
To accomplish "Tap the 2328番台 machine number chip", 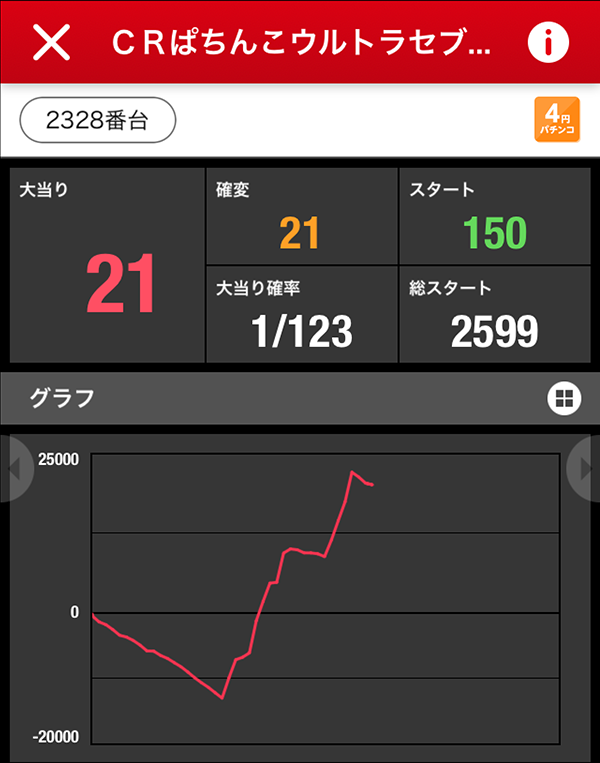I will 98,121.
